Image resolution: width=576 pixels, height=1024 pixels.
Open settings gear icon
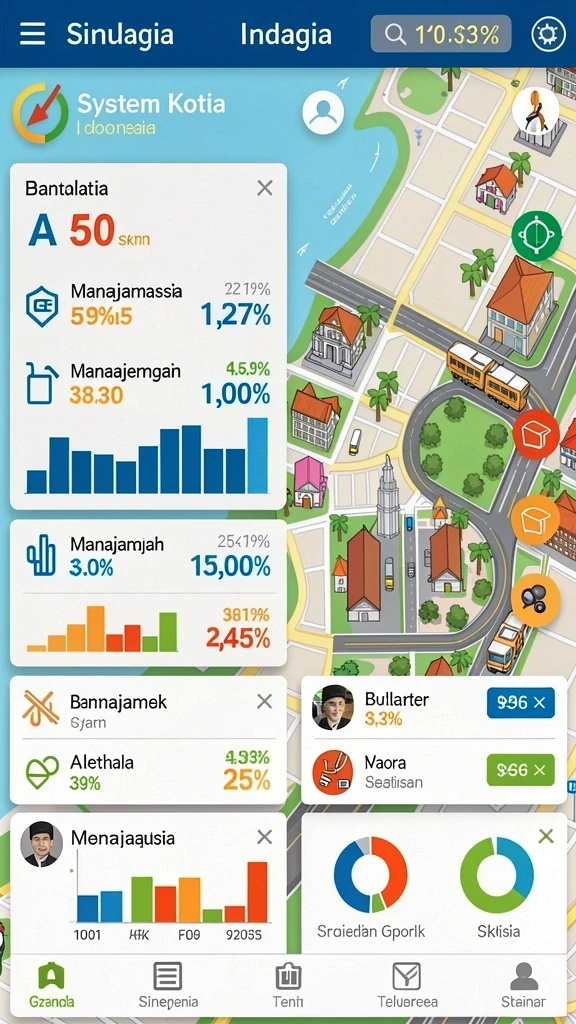548,34
